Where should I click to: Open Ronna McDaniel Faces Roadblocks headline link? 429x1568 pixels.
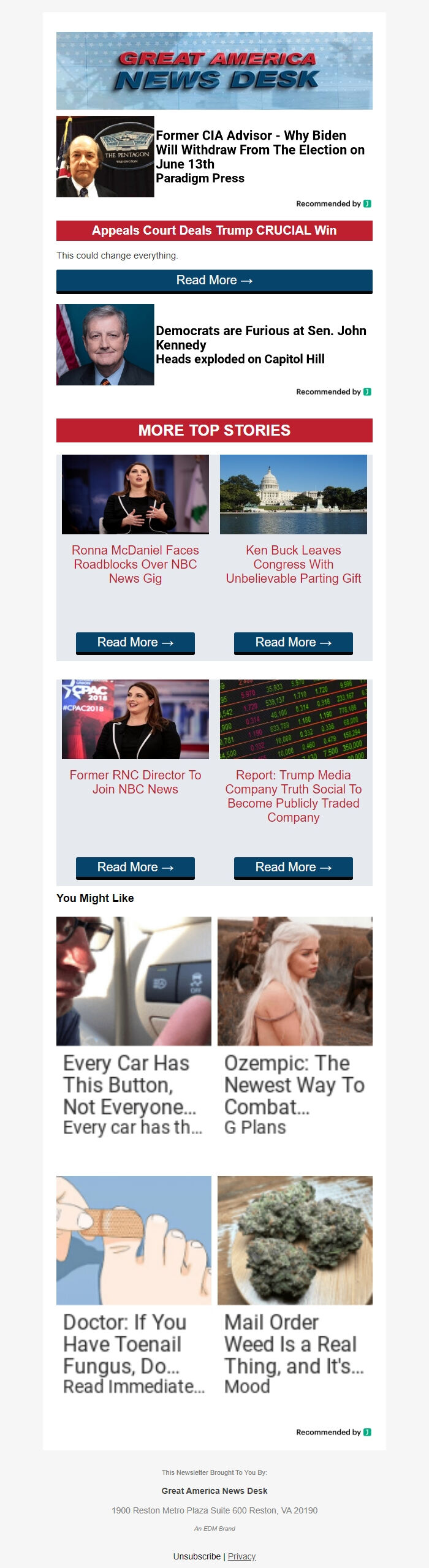click(x=135, y=564)
